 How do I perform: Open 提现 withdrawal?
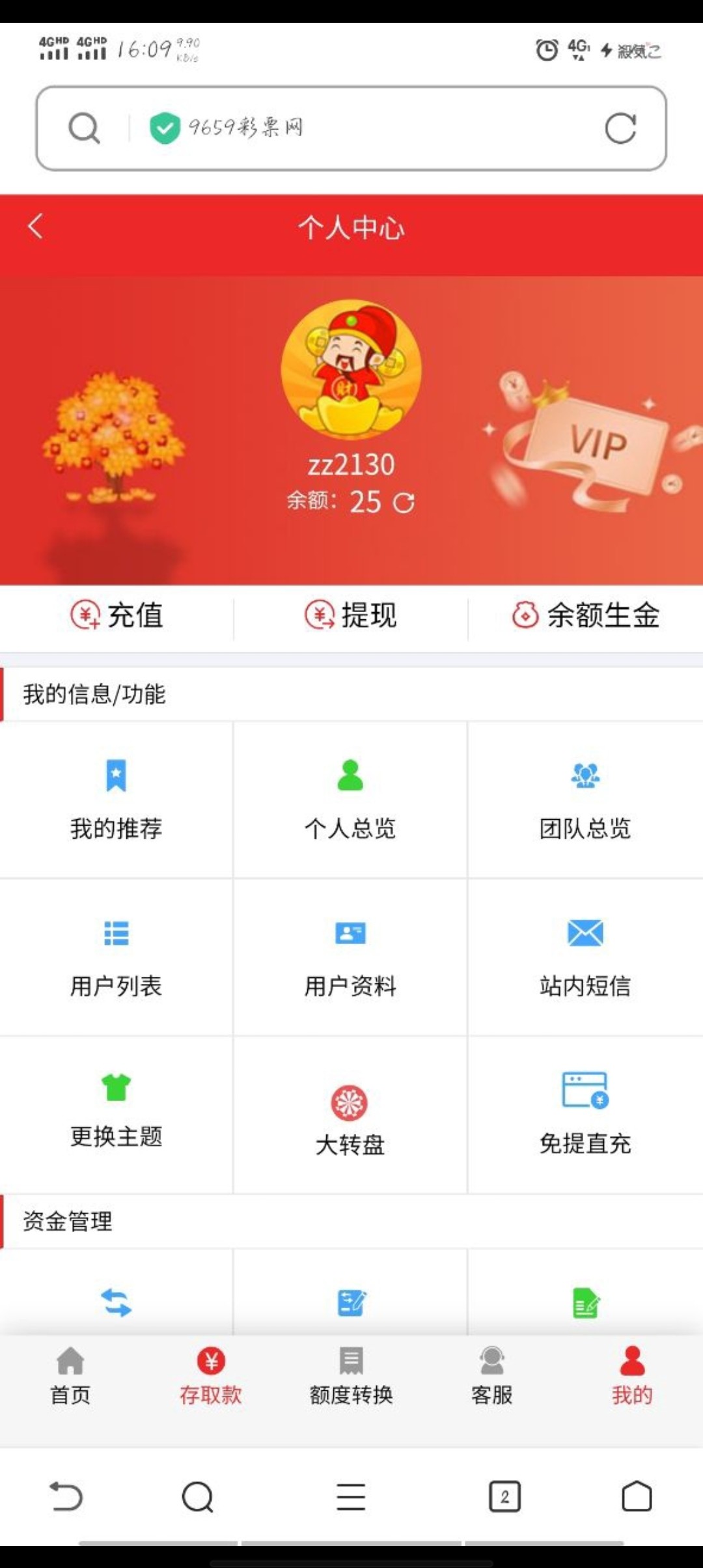pyautogui.click(x=351, y=615)
